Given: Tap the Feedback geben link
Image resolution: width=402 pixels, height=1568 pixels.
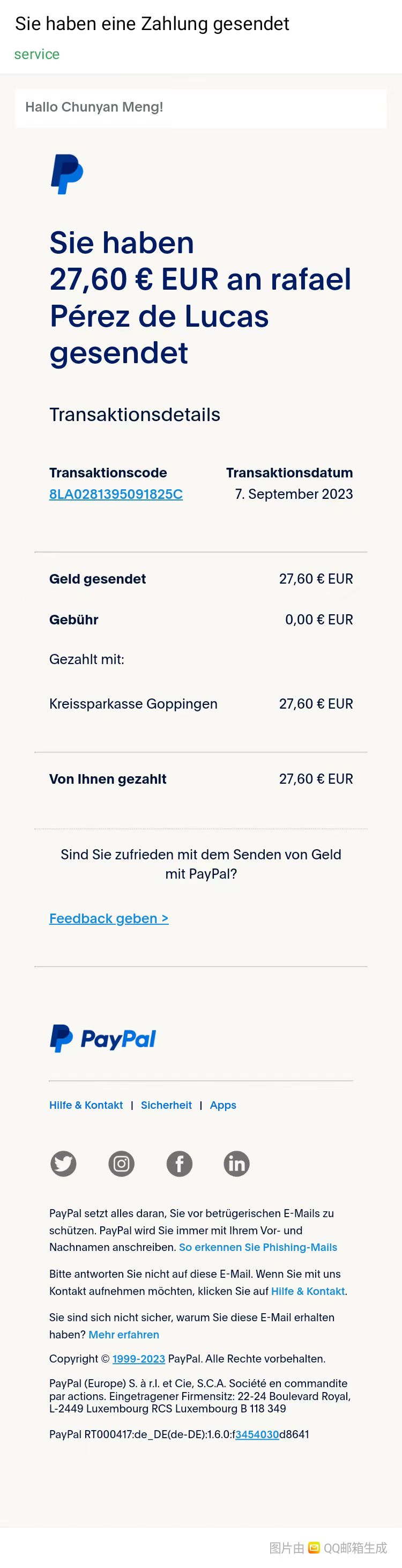Looking at the screenshot, I should pyautogui.click(x=109, y=918).
